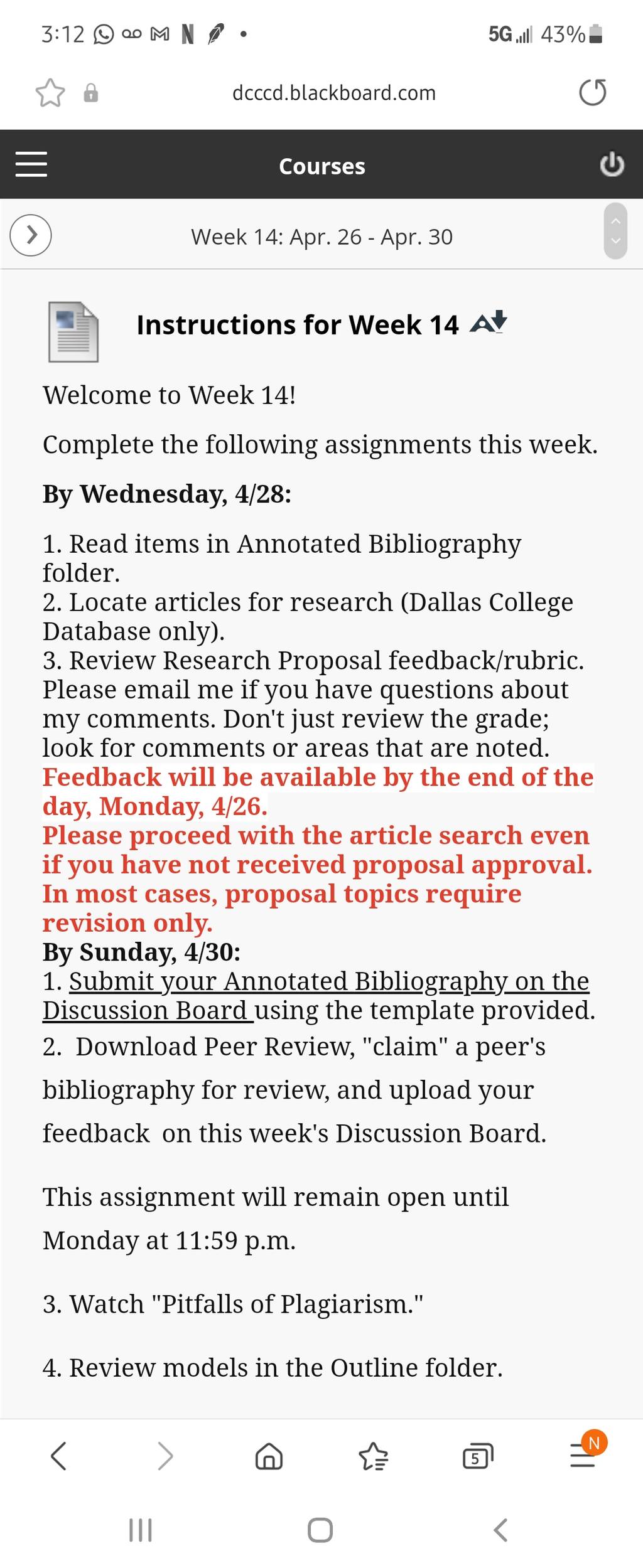Go to the browser home page
This screenshot has height=1568, width=643.
coord(269,1456)
